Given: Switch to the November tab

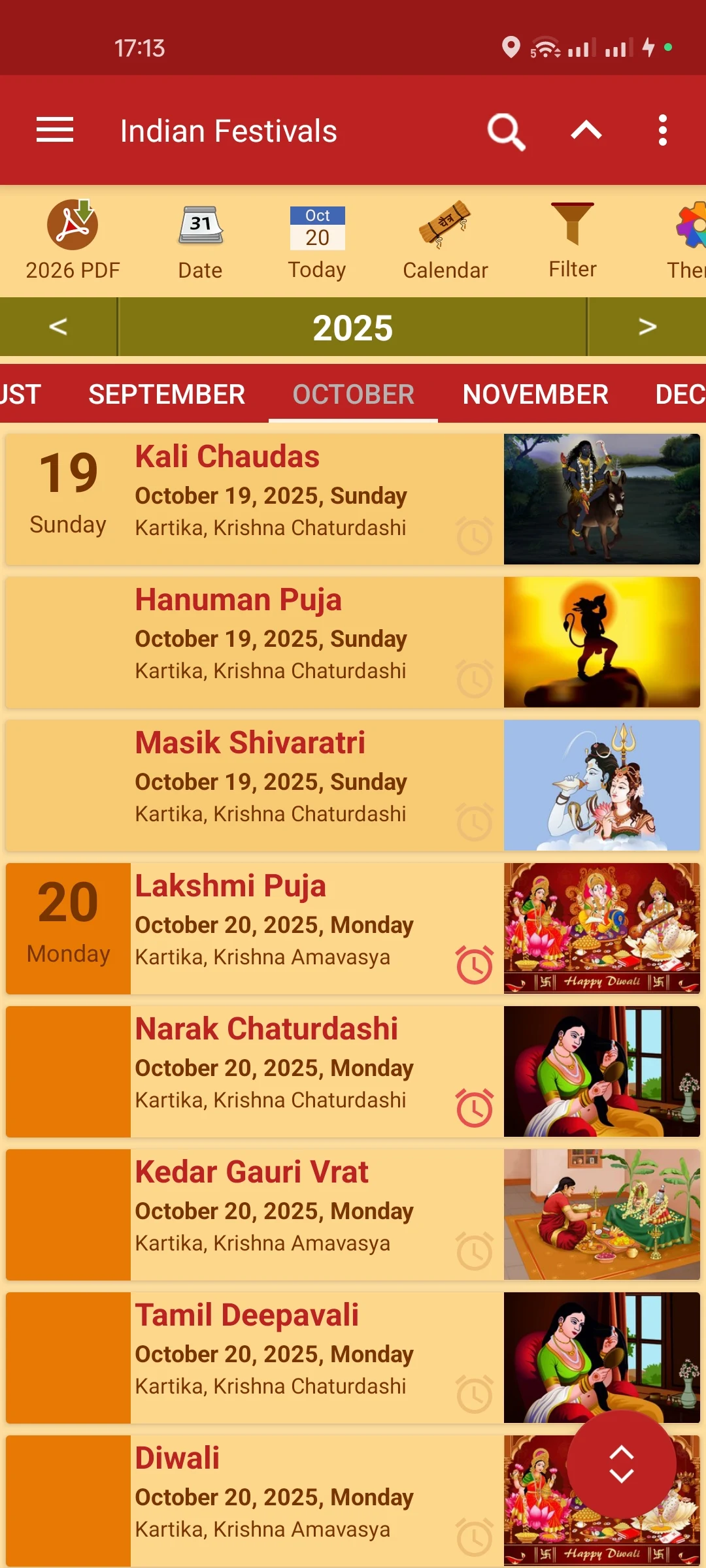Looking at the screenshot, I should click(535, 395).
